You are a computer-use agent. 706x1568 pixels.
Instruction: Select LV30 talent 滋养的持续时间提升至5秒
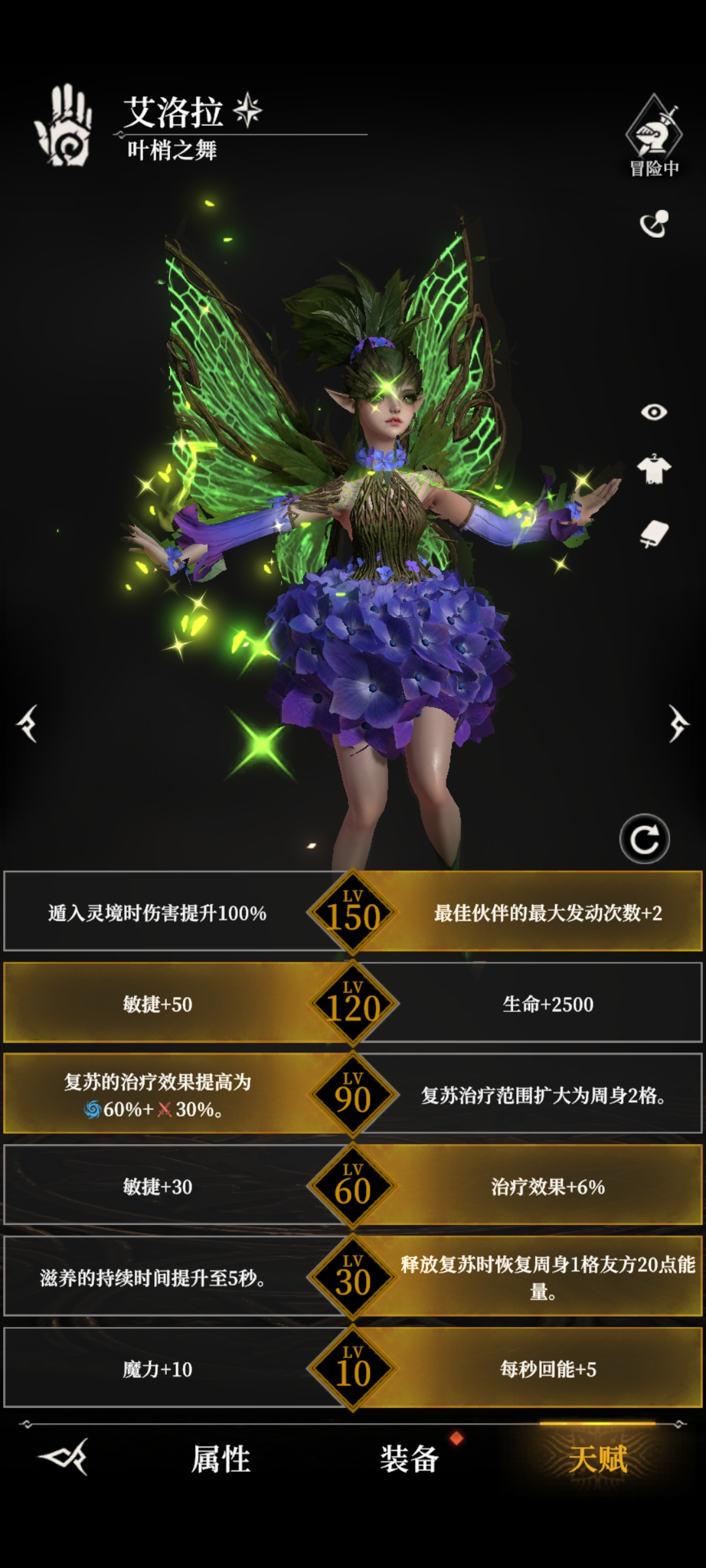click(153, 1277)
